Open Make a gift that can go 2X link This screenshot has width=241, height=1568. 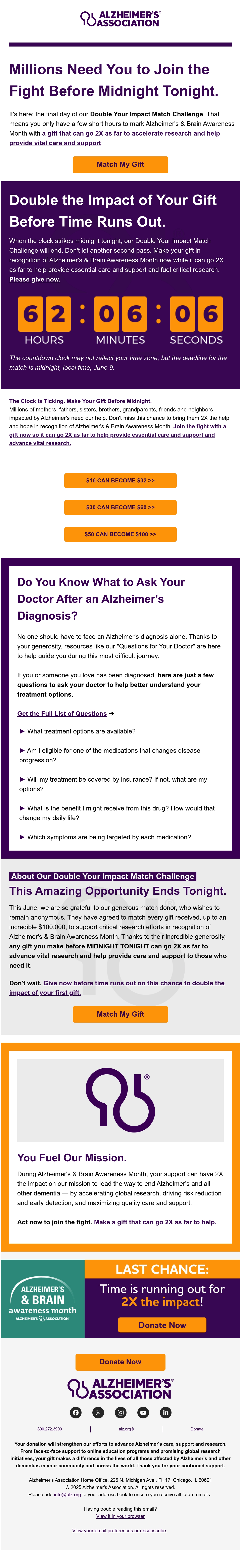[155, 1222]
